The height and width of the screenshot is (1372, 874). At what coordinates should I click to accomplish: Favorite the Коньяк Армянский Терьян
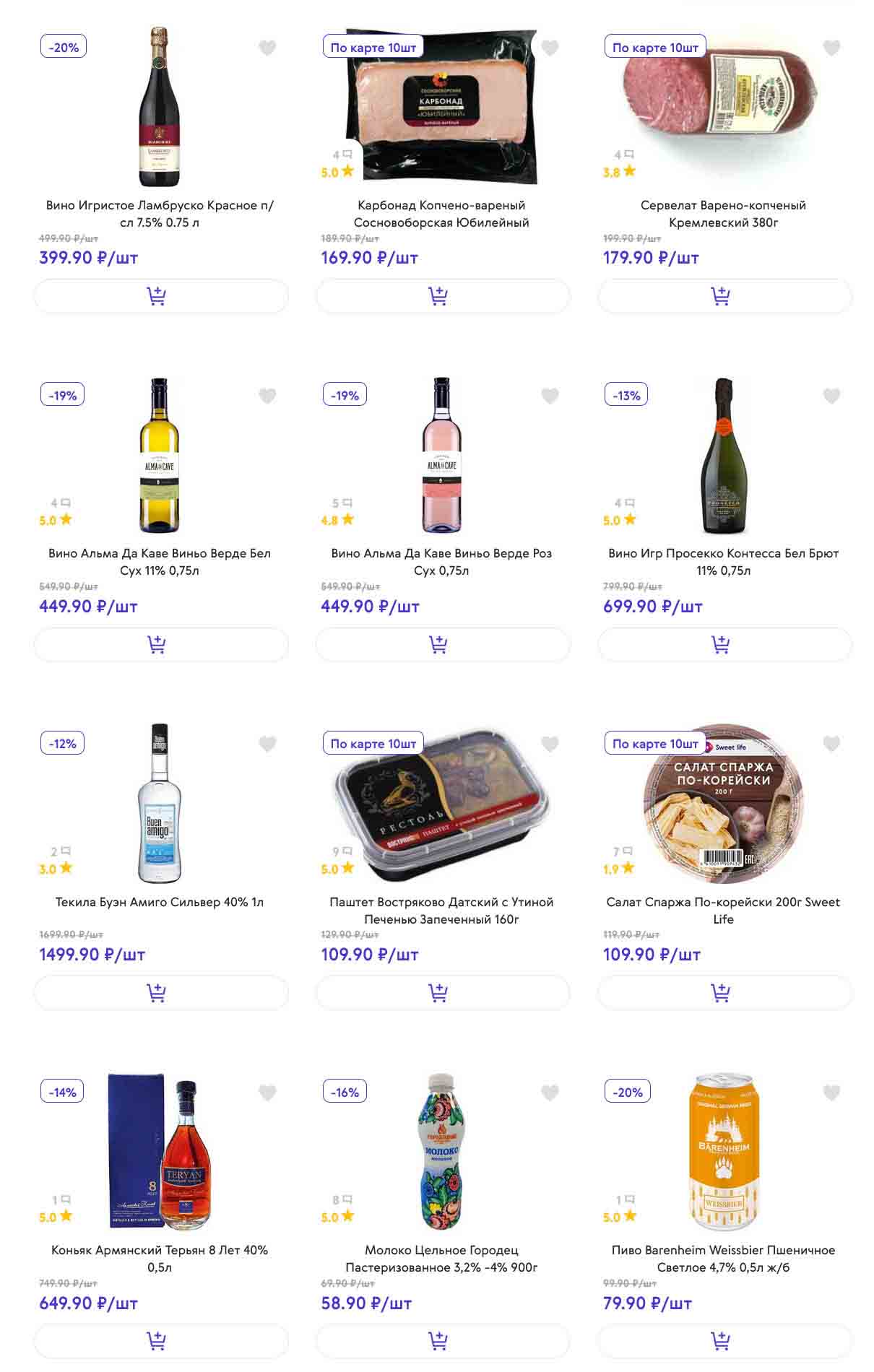point(267,1093)
